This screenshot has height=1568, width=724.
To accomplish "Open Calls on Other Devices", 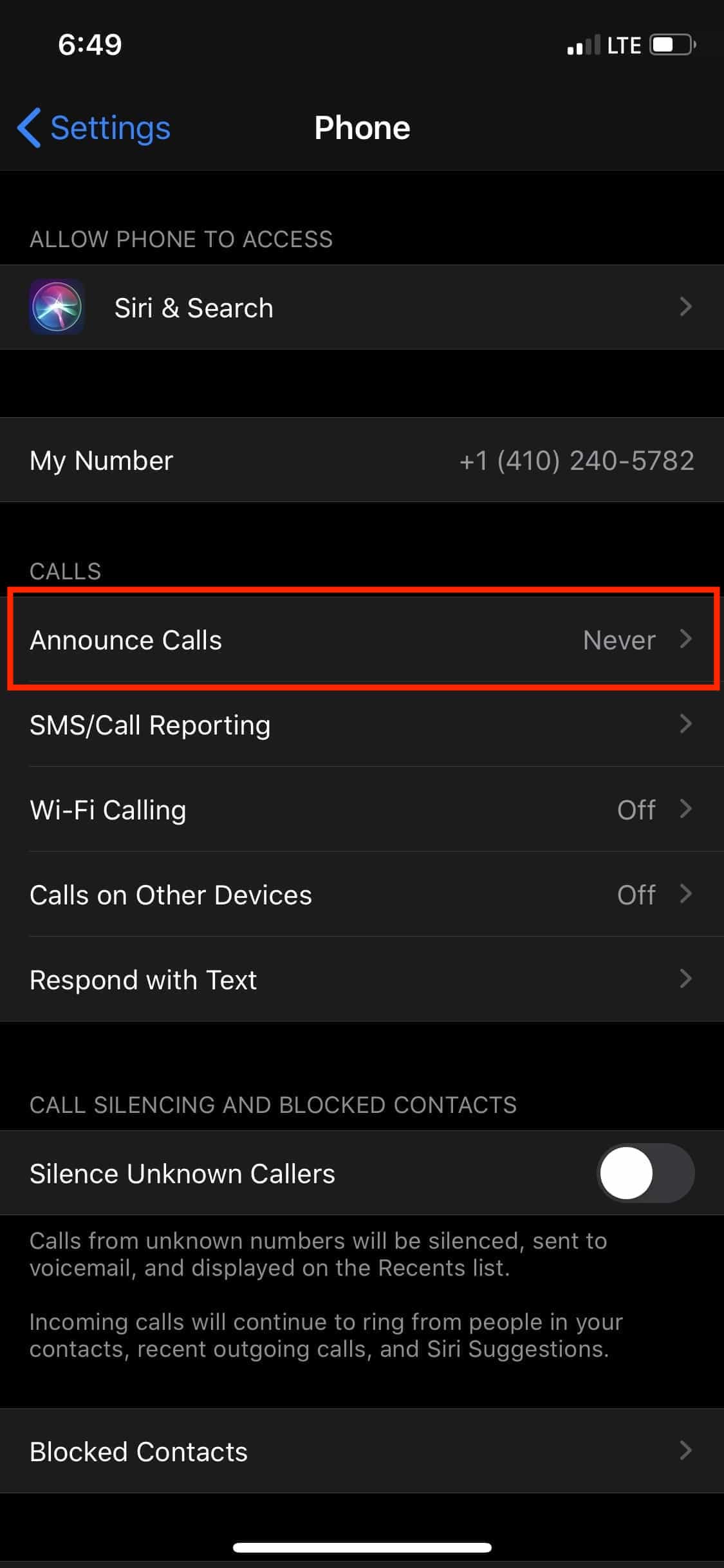I will [x=362, y=895].
